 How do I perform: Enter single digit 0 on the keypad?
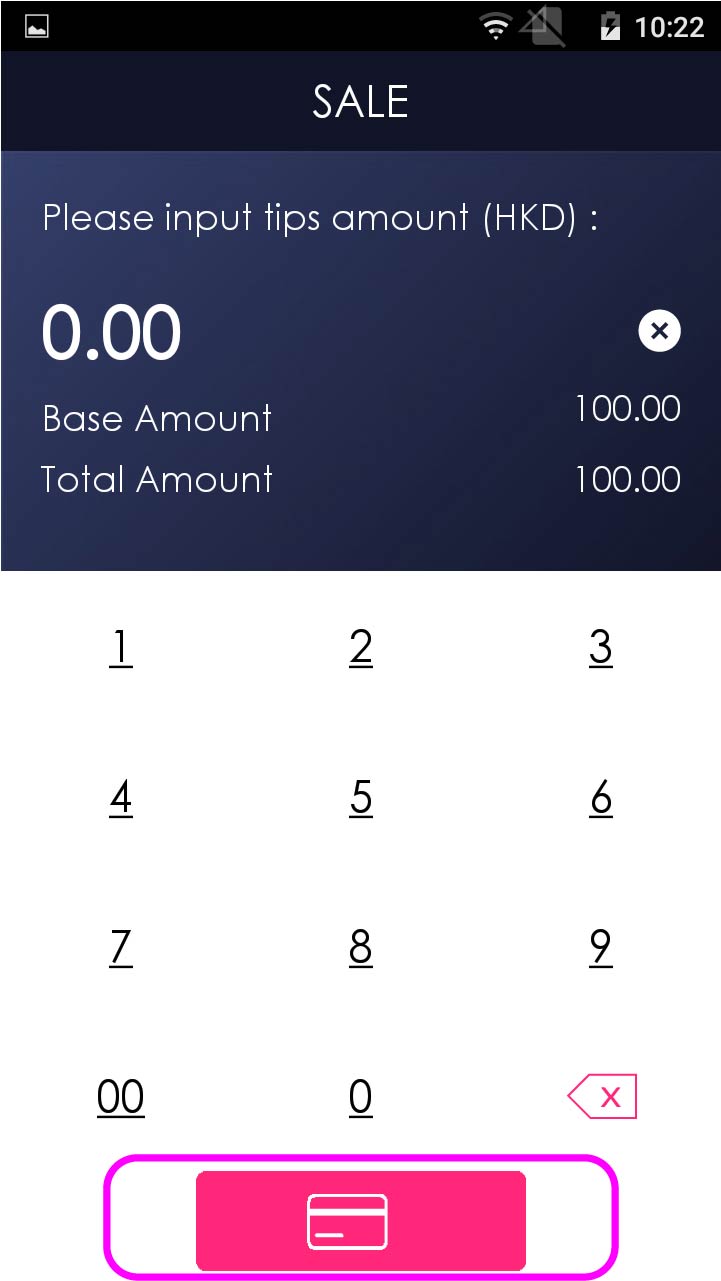[x=361, y=1097]
